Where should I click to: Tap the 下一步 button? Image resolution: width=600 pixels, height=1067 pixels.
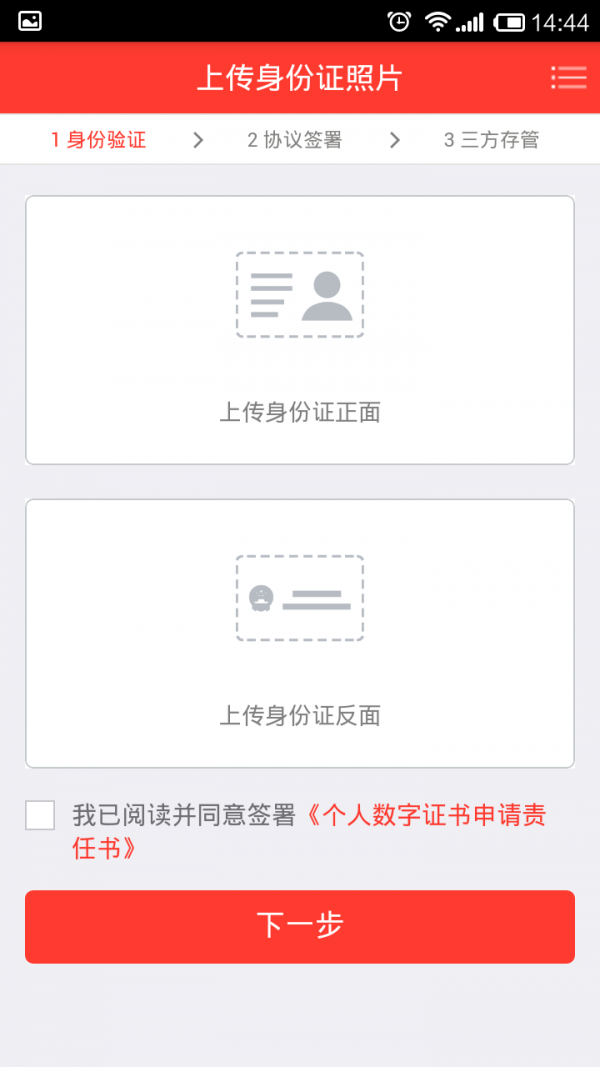300,926
